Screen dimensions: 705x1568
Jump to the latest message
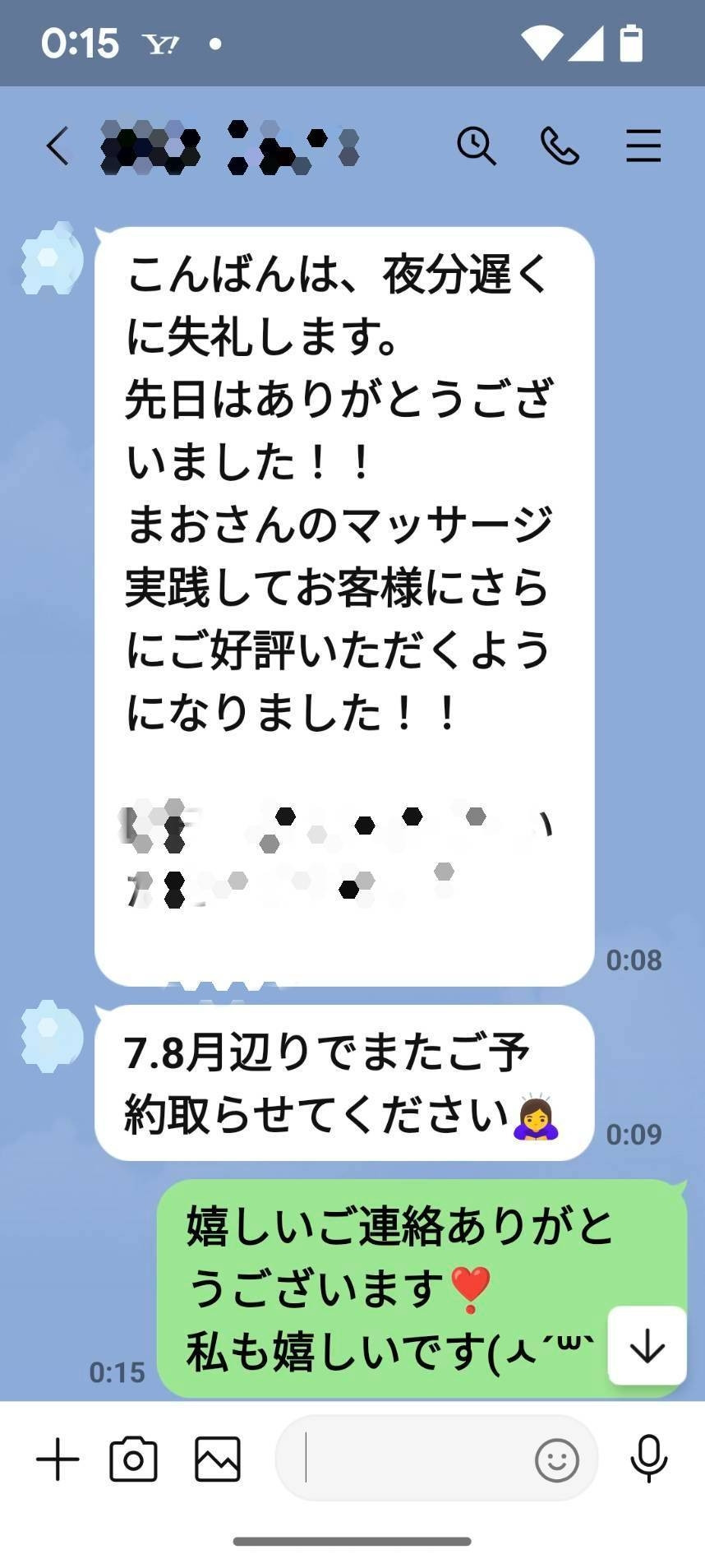pyautogui.click(x=647, y=1345)
